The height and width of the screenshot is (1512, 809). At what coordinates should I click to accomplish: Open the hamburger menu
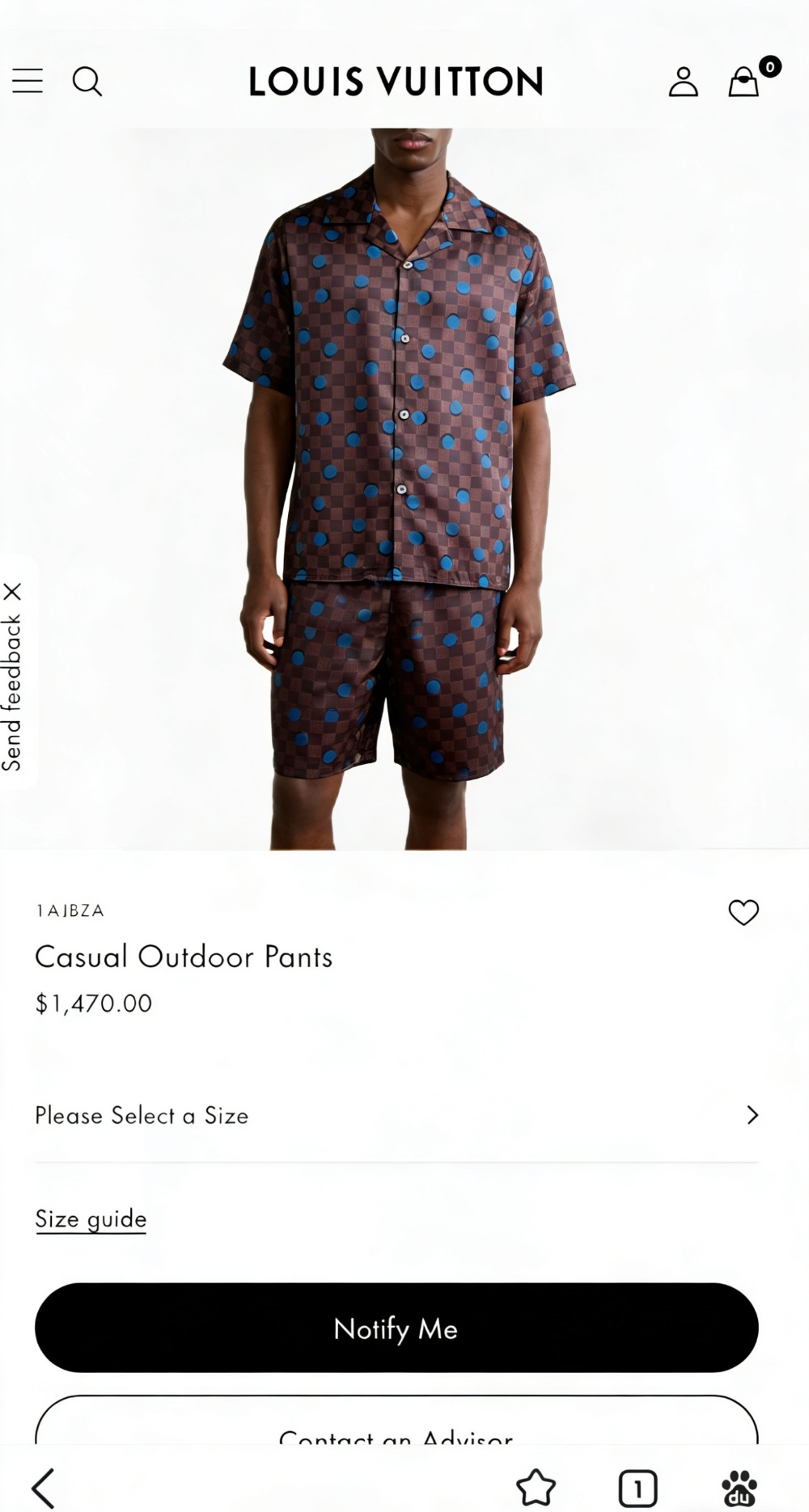(28, 81)
